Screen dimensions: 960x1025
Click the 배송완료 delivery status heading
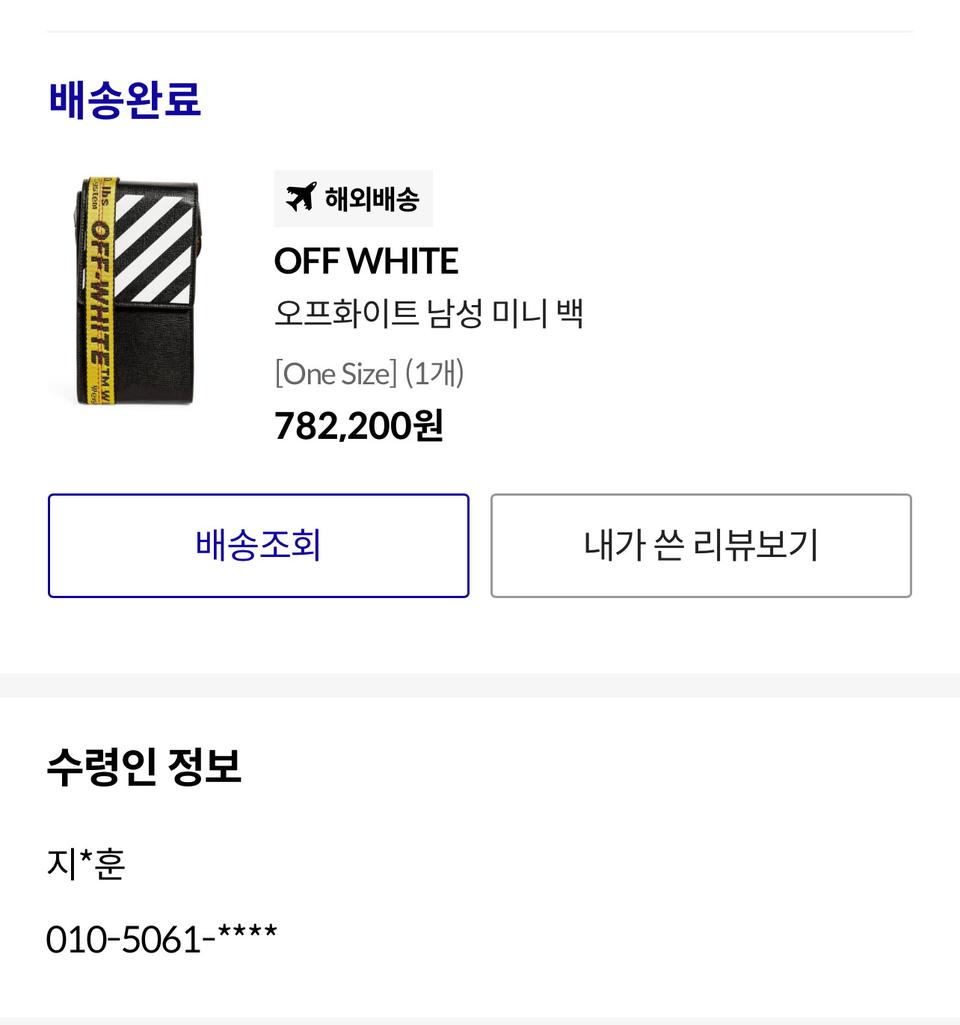(124, 100)
